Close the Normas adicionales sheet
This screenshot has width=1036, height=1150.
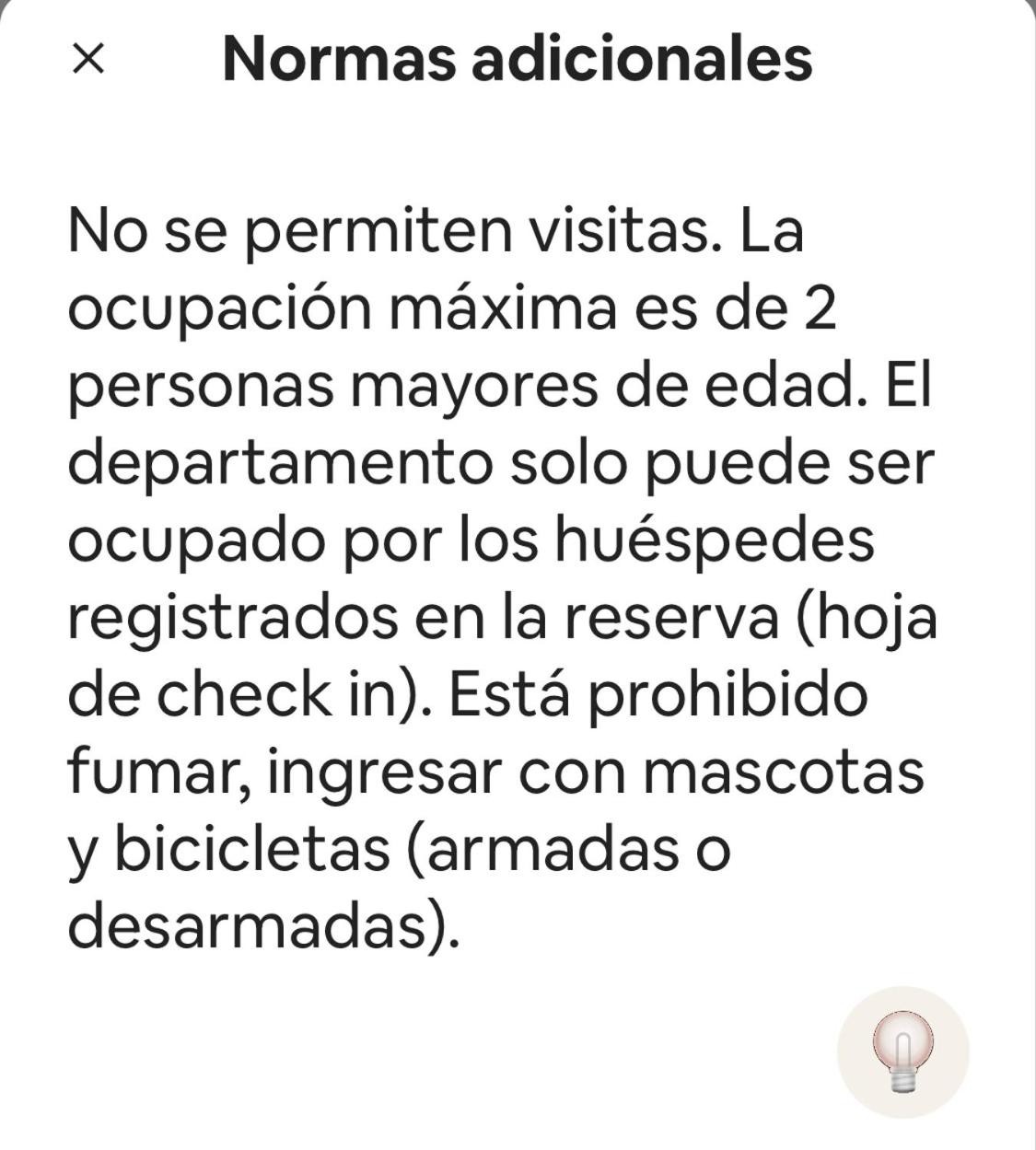click(x=88, y=60)
